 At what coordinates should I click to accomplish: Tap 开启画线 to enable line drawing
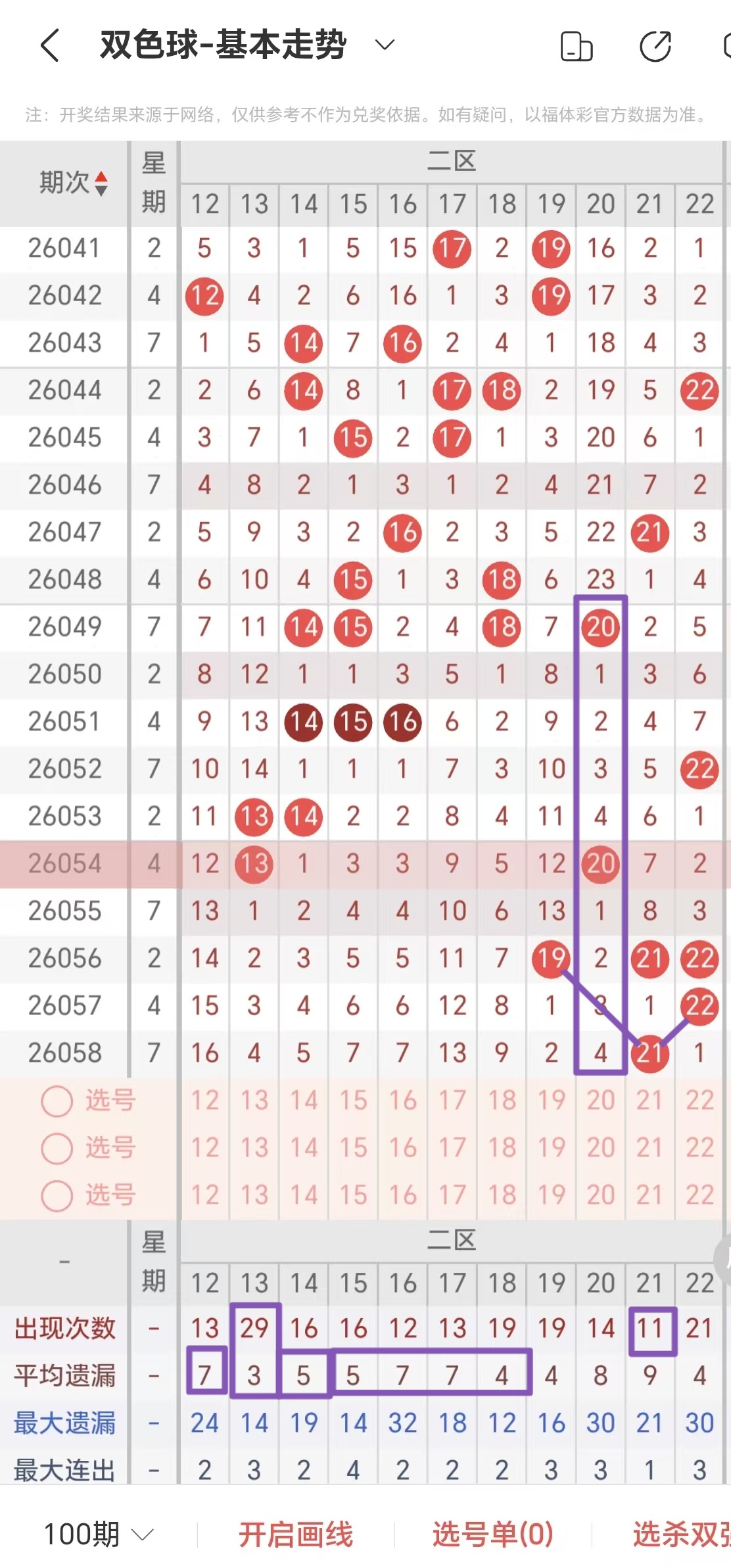point(295,1534)
